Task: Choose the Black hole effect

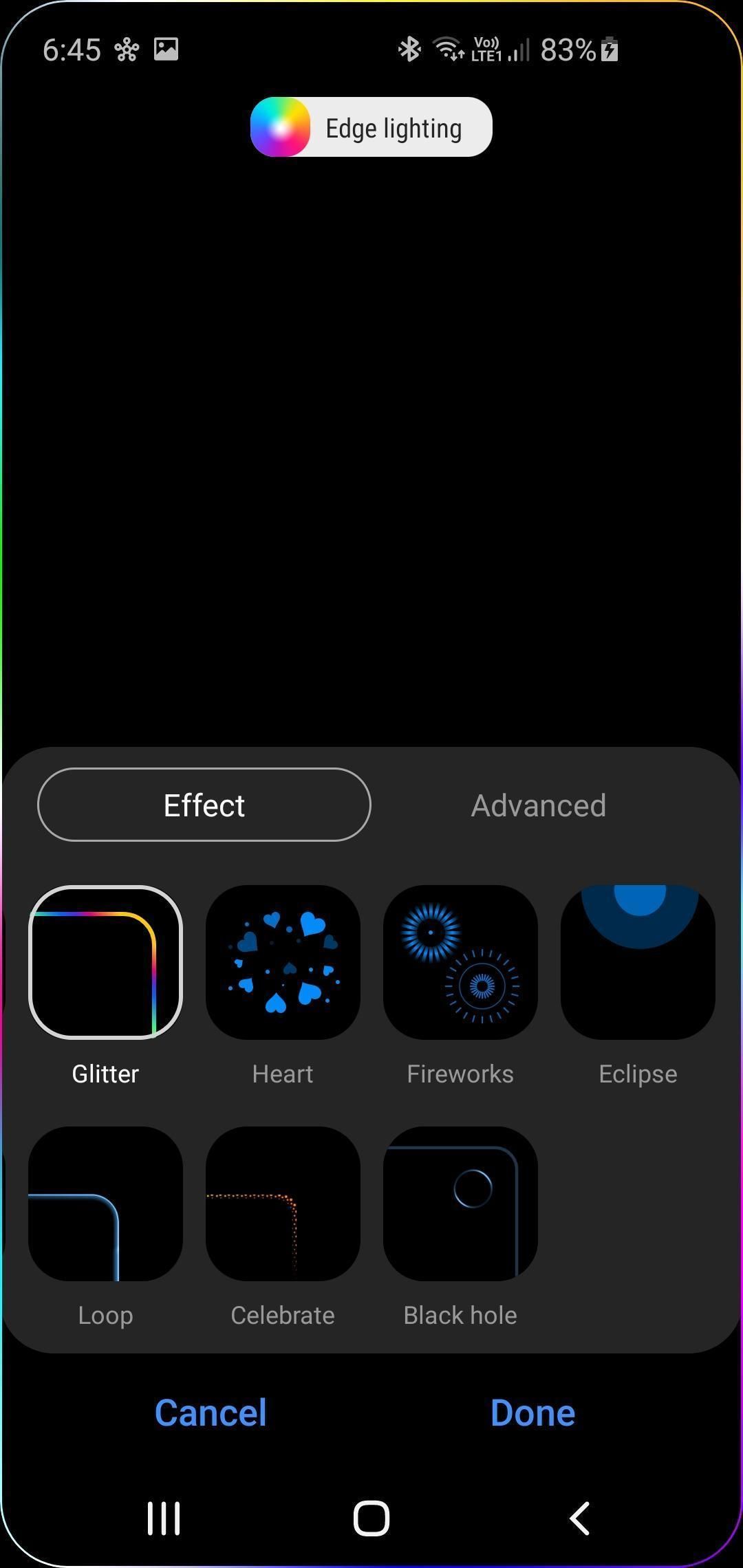Action: (460, 1202)
